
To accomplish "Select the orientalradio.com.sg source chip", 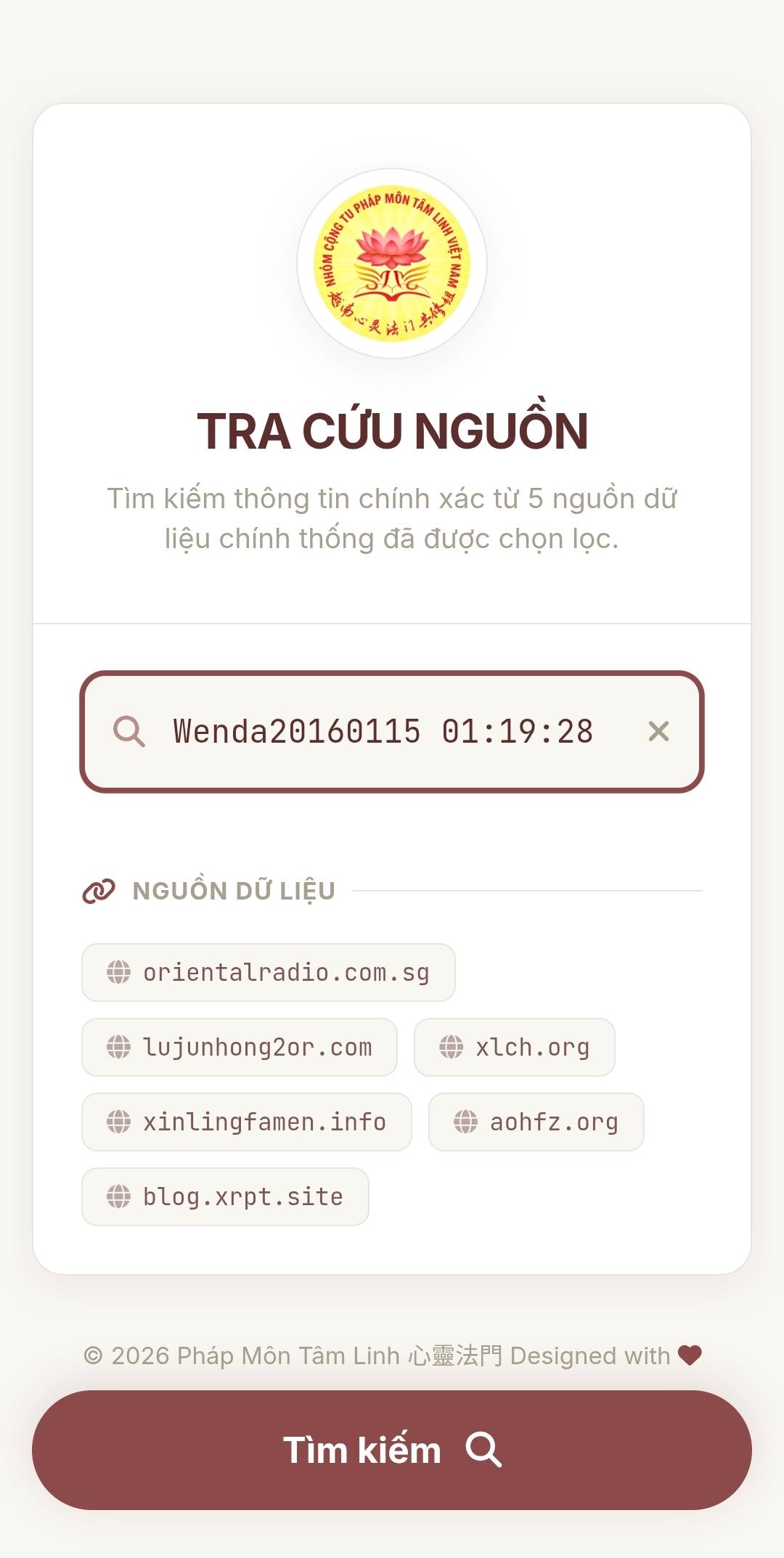I will (269, 973).
